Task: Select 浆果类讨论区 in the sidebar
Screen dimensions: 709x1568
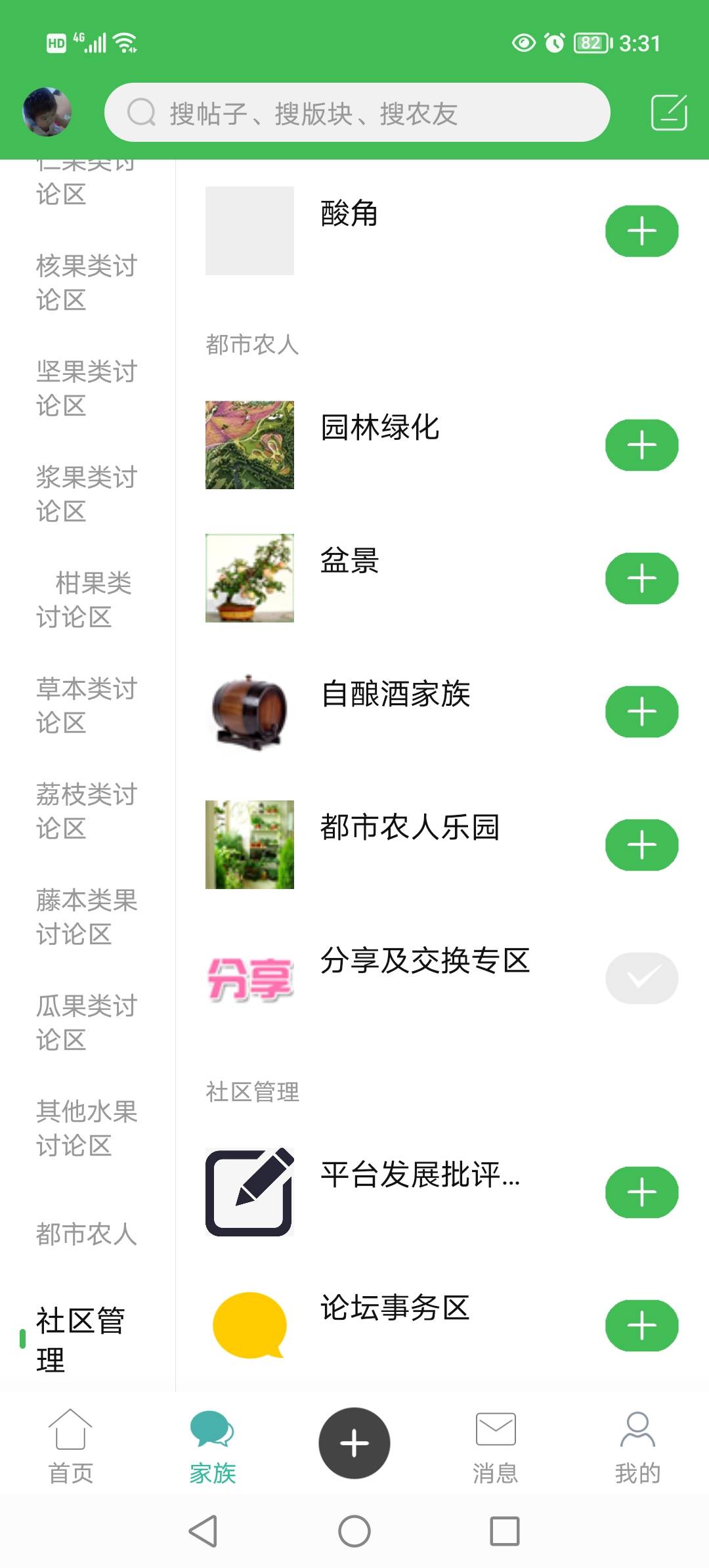Action: tap(87, 494)
